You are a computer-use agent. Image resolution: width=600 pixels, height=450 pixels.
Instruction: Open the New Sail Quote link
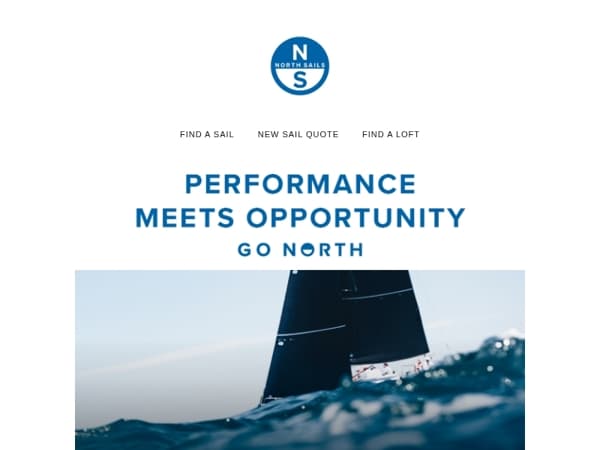pos(298,134)
